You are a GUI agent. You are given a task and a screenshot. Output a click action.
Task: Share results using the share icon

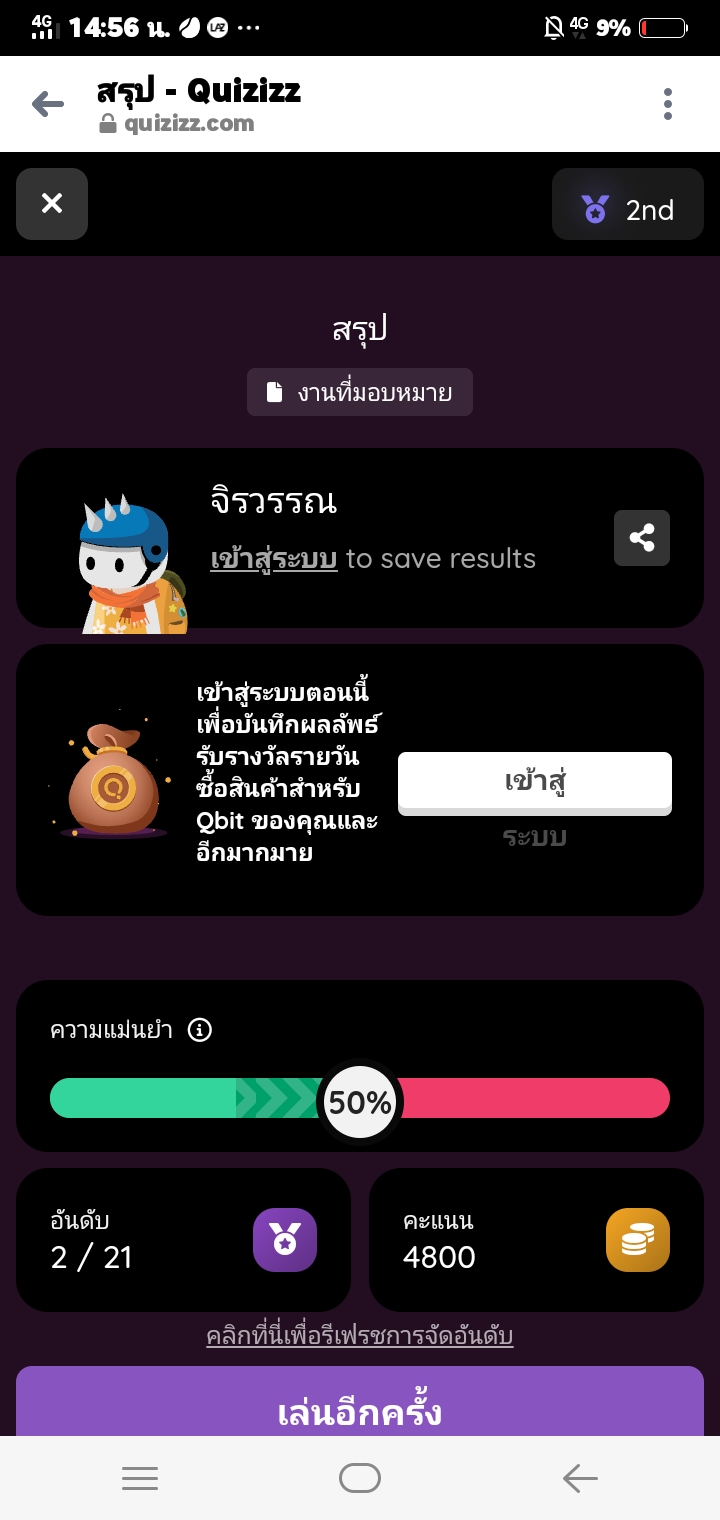pos(641,538)
